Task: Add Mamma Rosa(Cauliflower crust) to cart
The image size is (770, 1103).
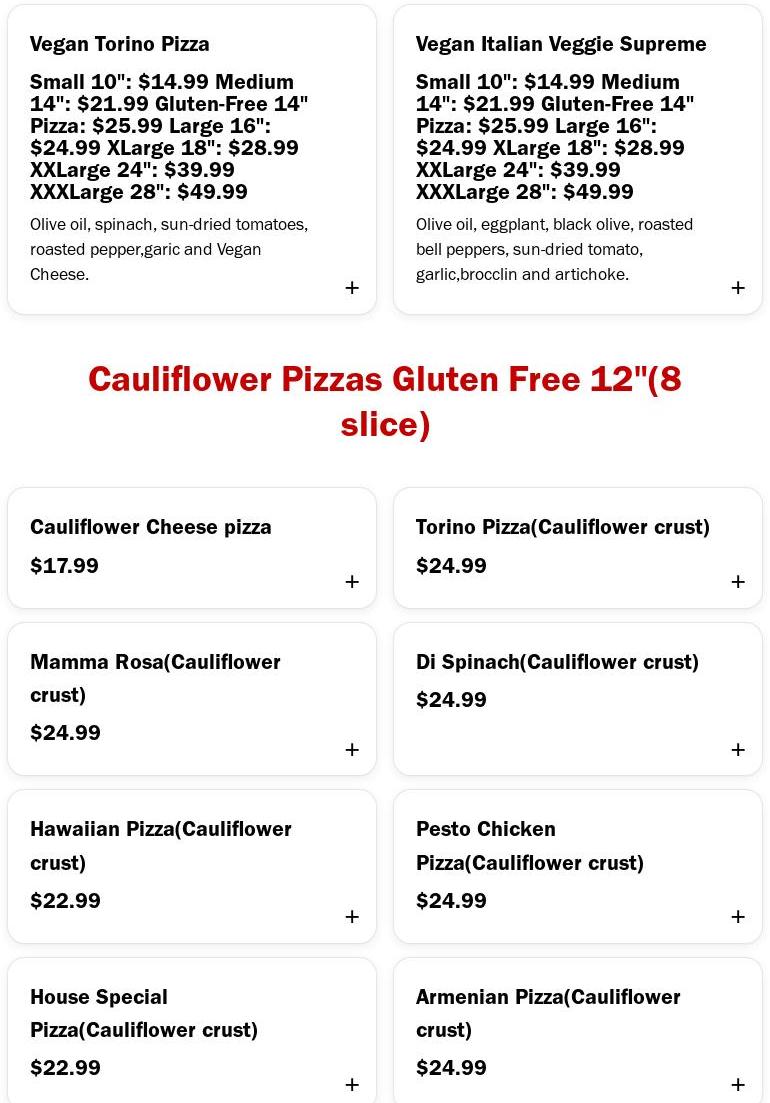Action: point(352,750)
